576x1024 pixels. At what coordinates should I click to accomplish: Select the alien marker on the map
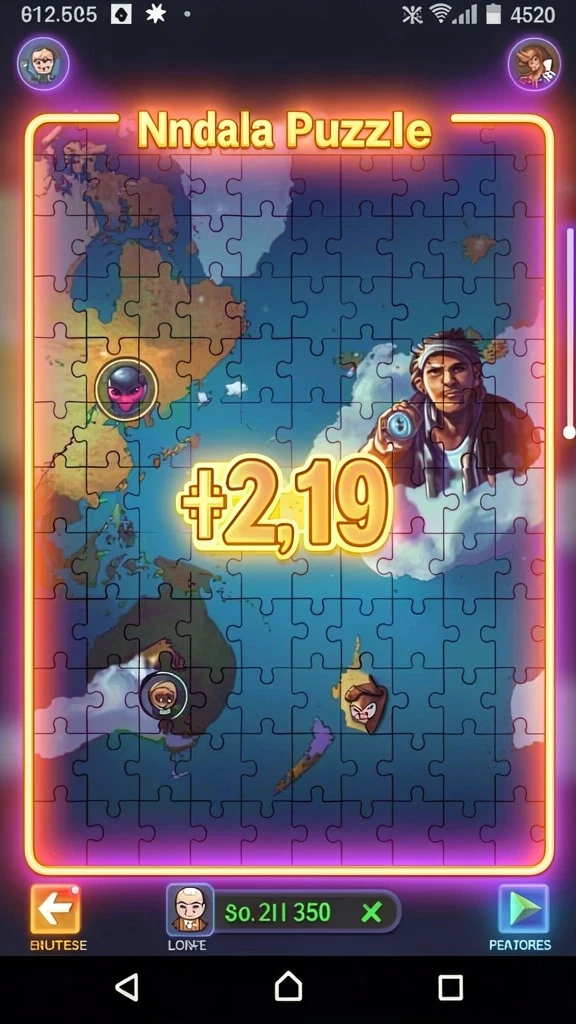coord(127,390)
